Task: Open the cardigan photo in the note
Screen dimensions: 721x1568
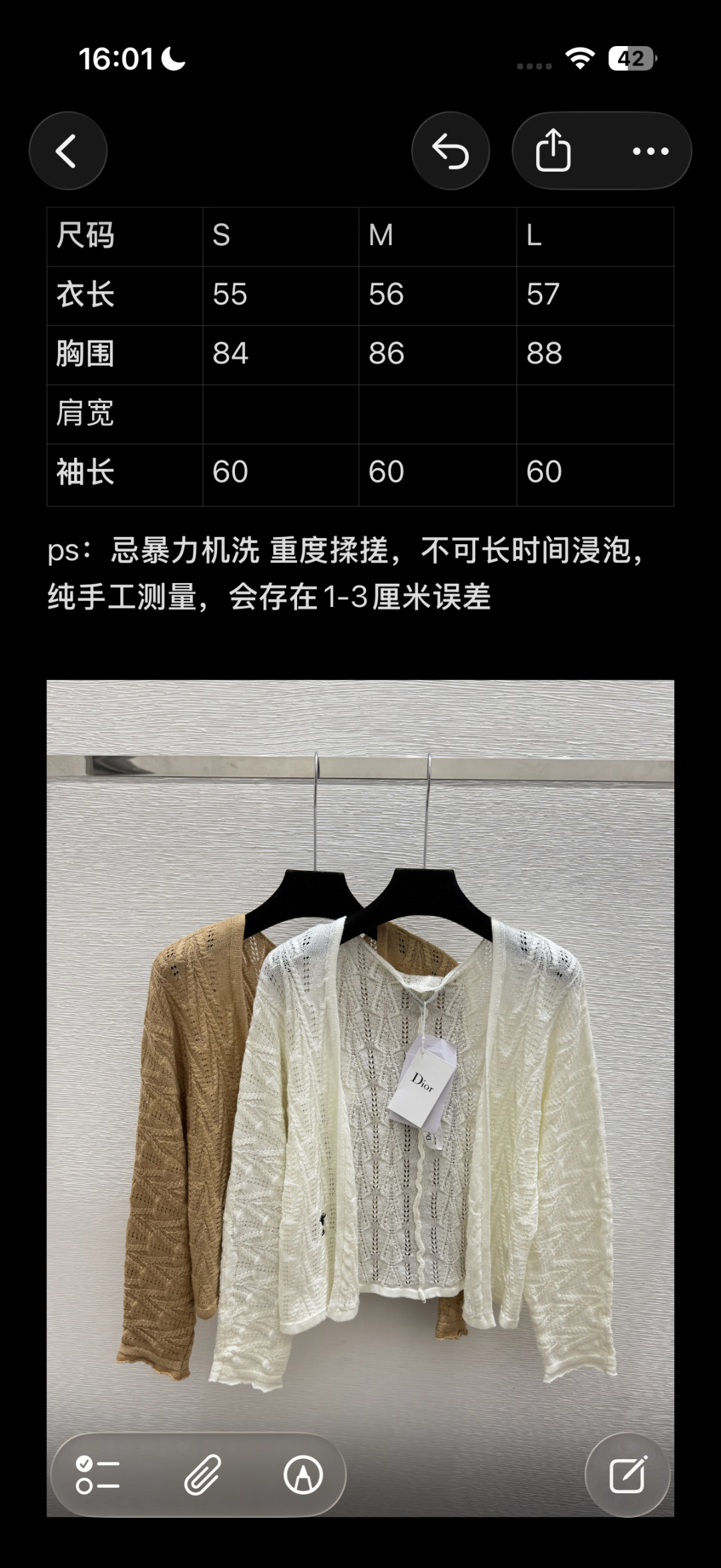Action: point(360,1098)
